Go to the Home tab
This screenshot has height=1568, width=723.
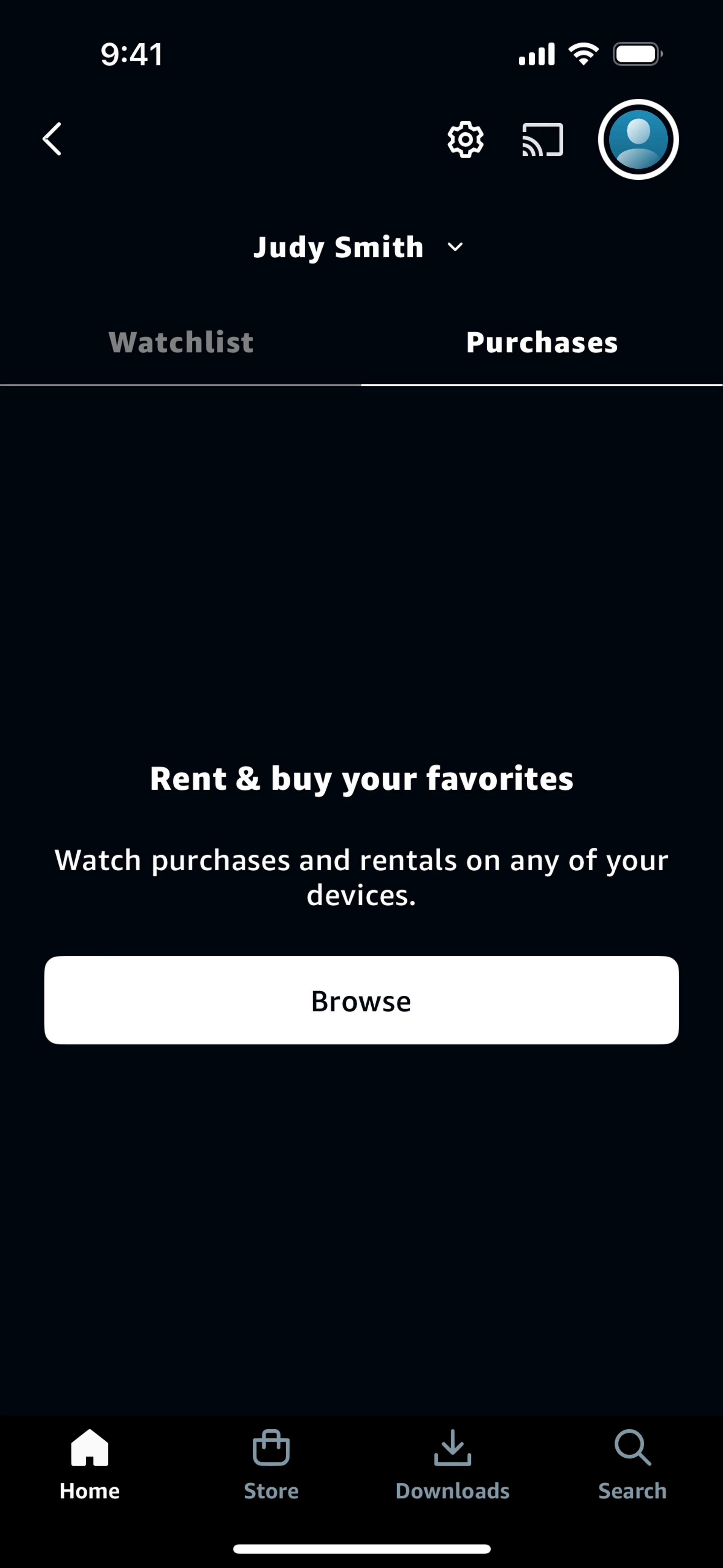90,1464
